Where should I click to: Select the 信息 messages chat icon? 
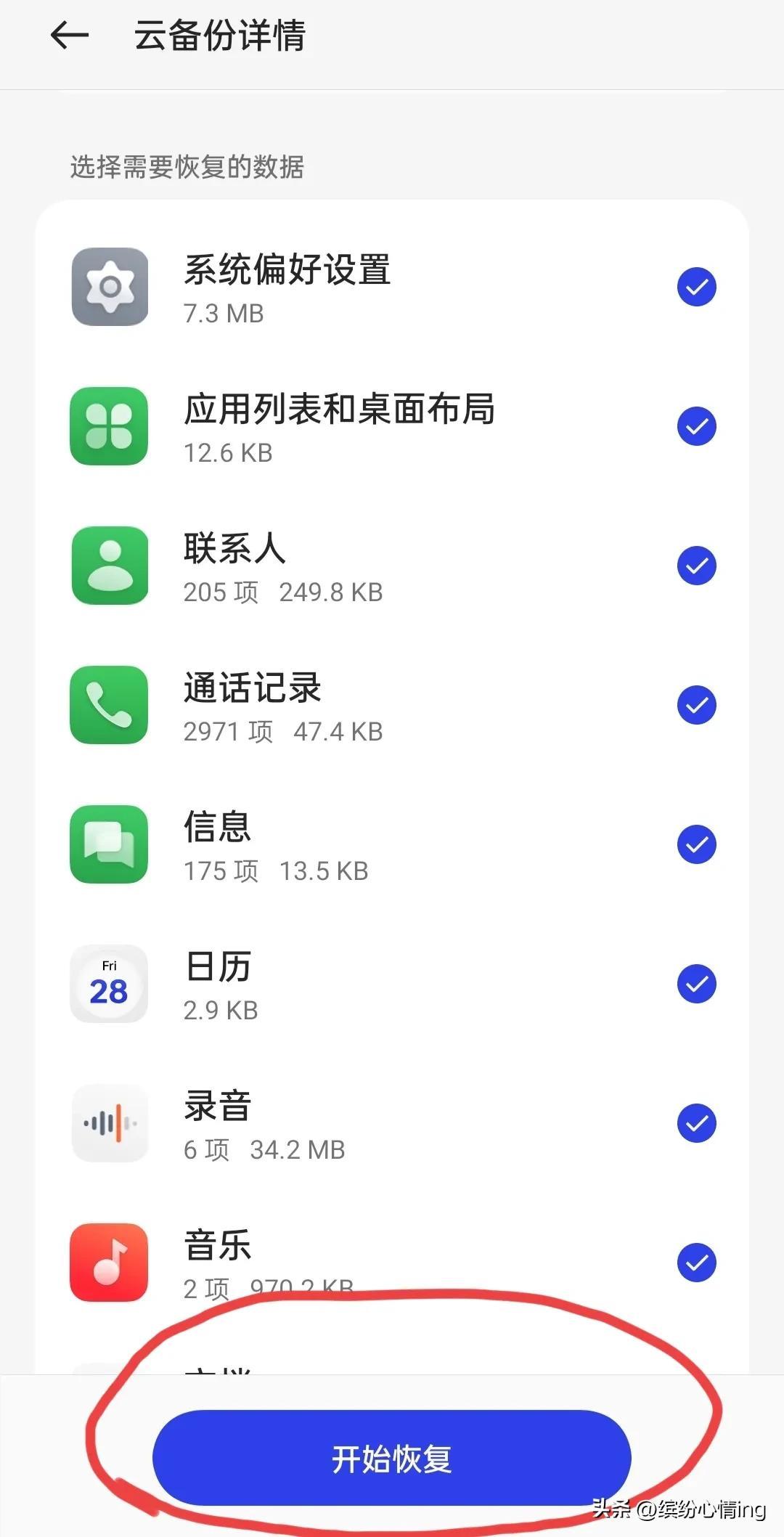click(109, 844)
